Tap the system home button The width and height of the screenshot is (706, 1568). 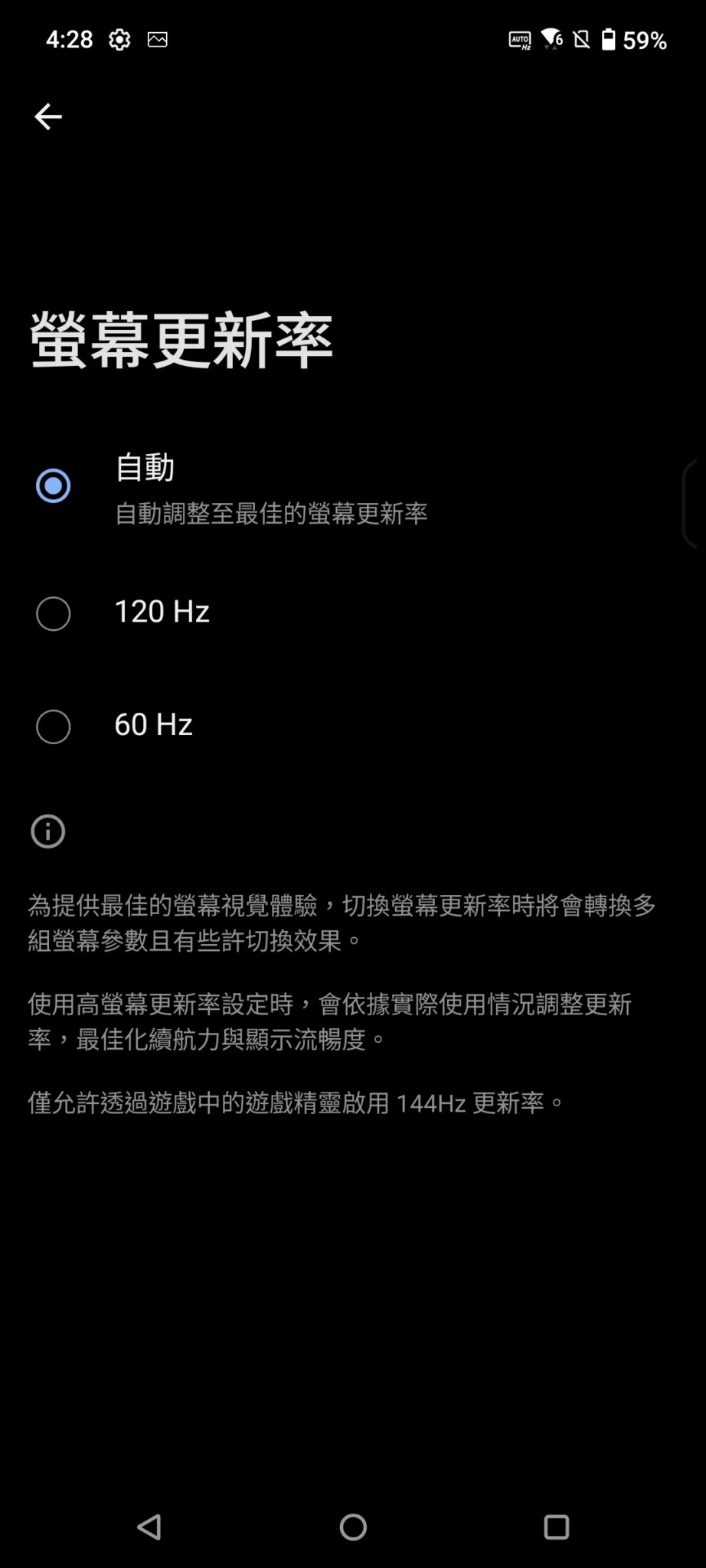353,1527
